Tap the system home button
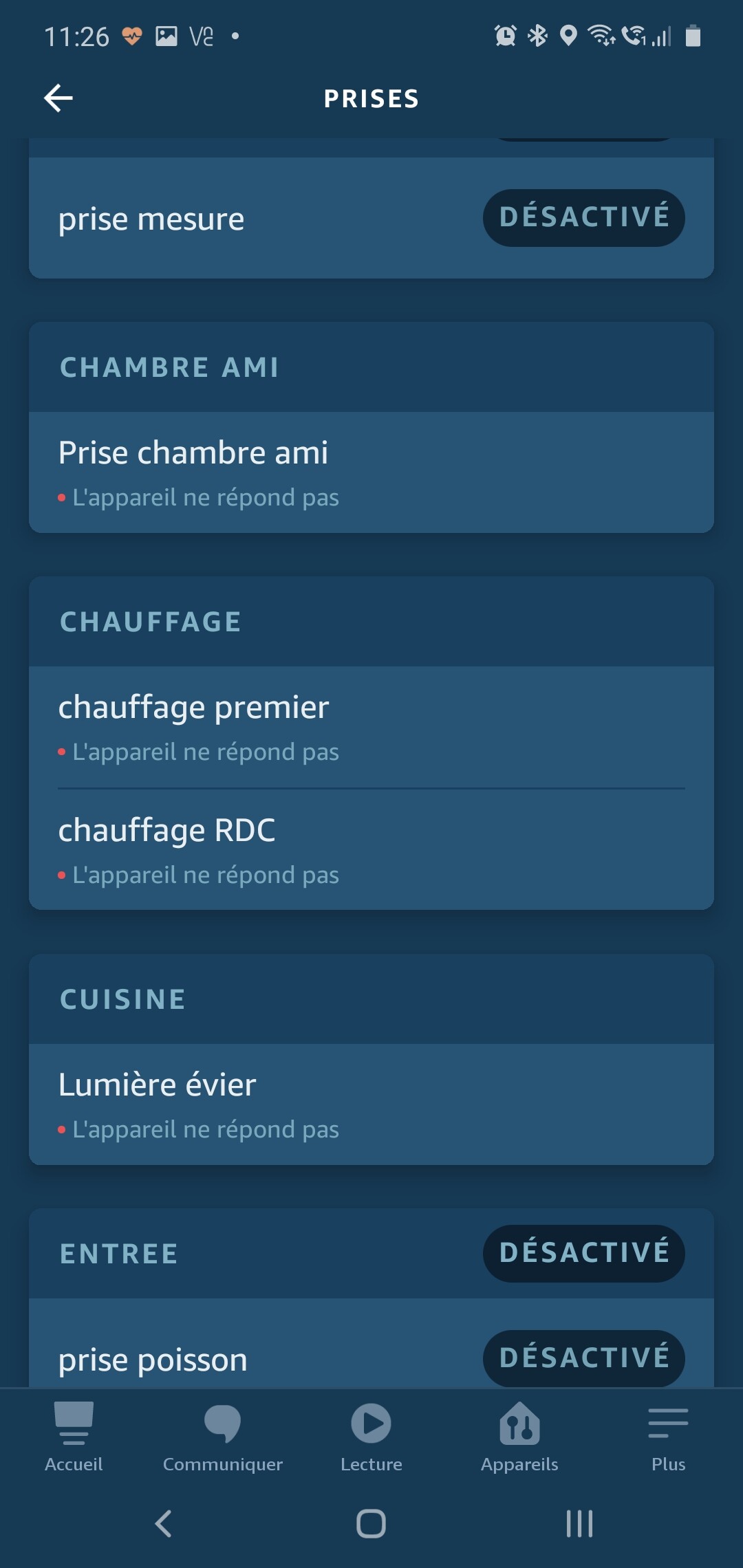 point(371,1523)
